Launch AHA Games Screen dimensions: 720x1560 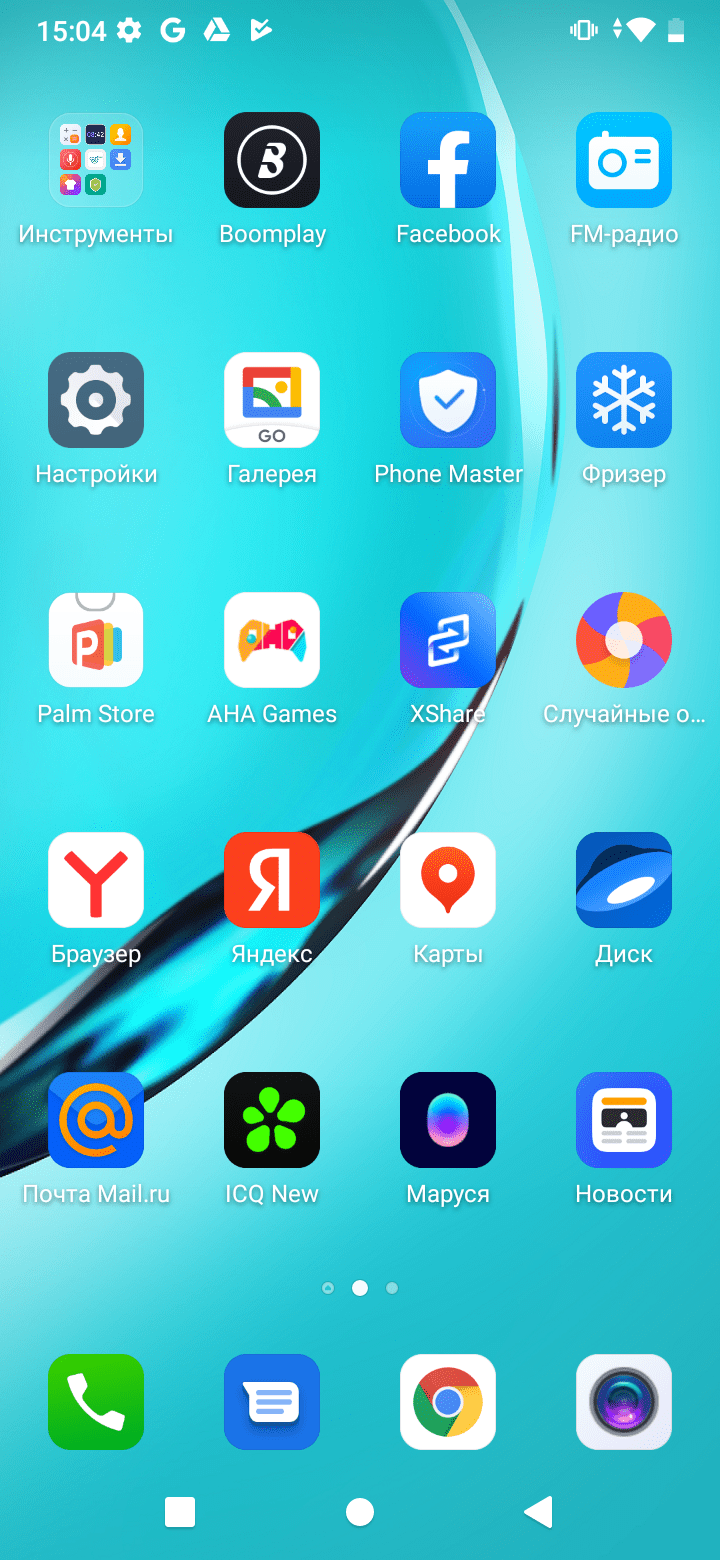(272, 640)
